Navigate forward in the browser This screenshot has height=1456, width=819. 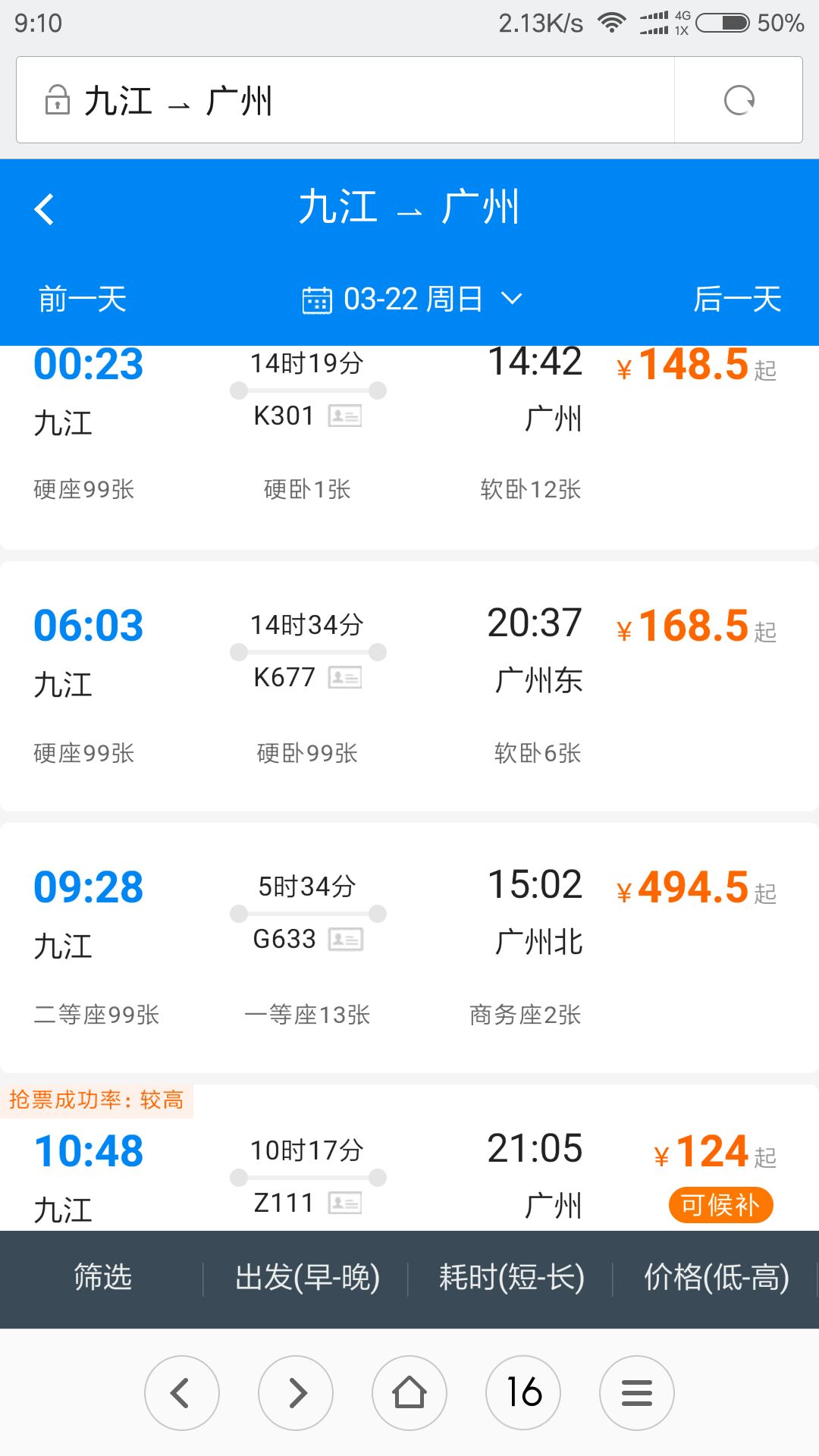coord(296,1393)
